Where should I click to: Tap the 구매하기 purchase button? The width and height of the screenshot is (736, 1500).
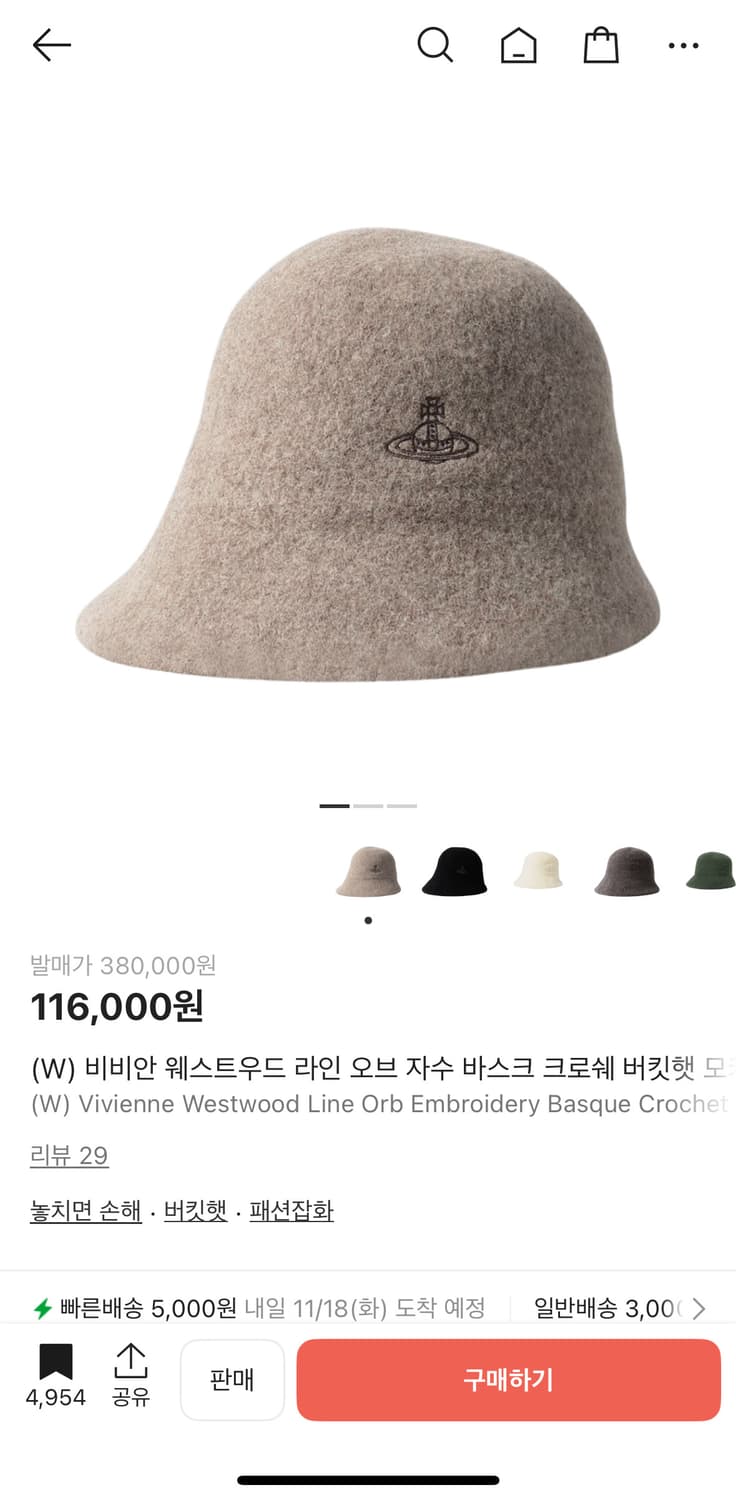(508, 1380)
